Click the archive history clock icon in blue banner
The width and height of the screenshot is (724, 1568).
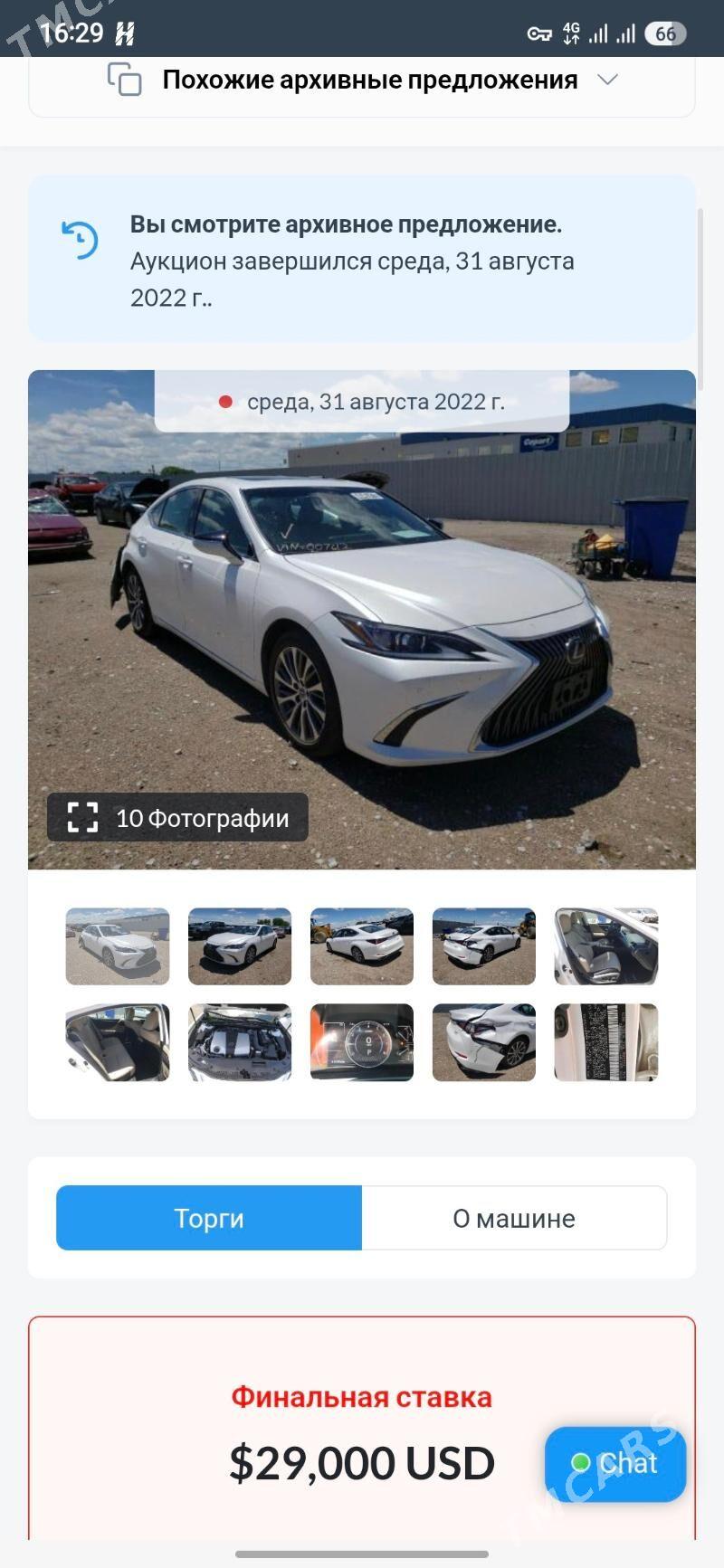78,238
